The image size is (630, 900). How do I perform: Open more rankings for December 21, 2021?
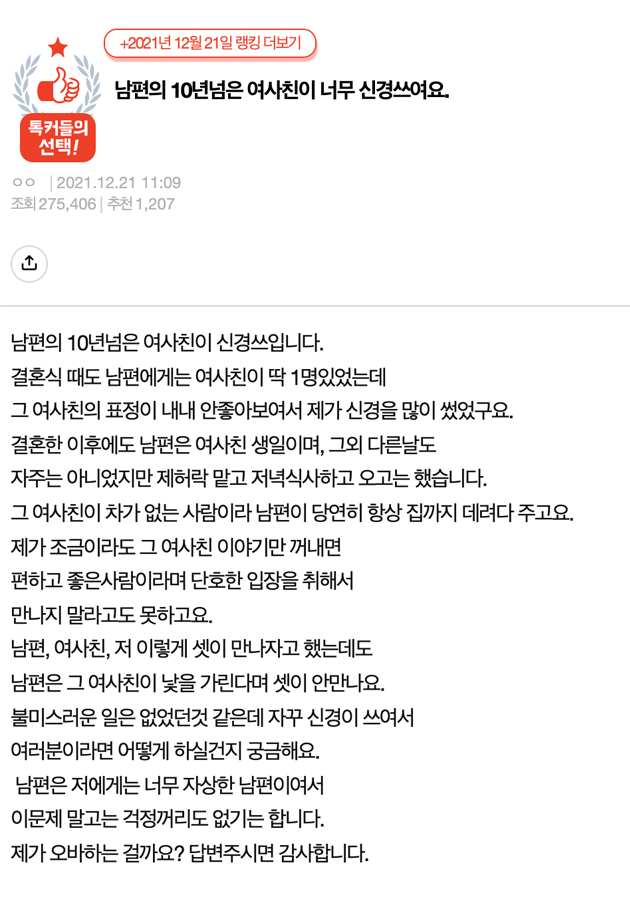pos(210,43)
